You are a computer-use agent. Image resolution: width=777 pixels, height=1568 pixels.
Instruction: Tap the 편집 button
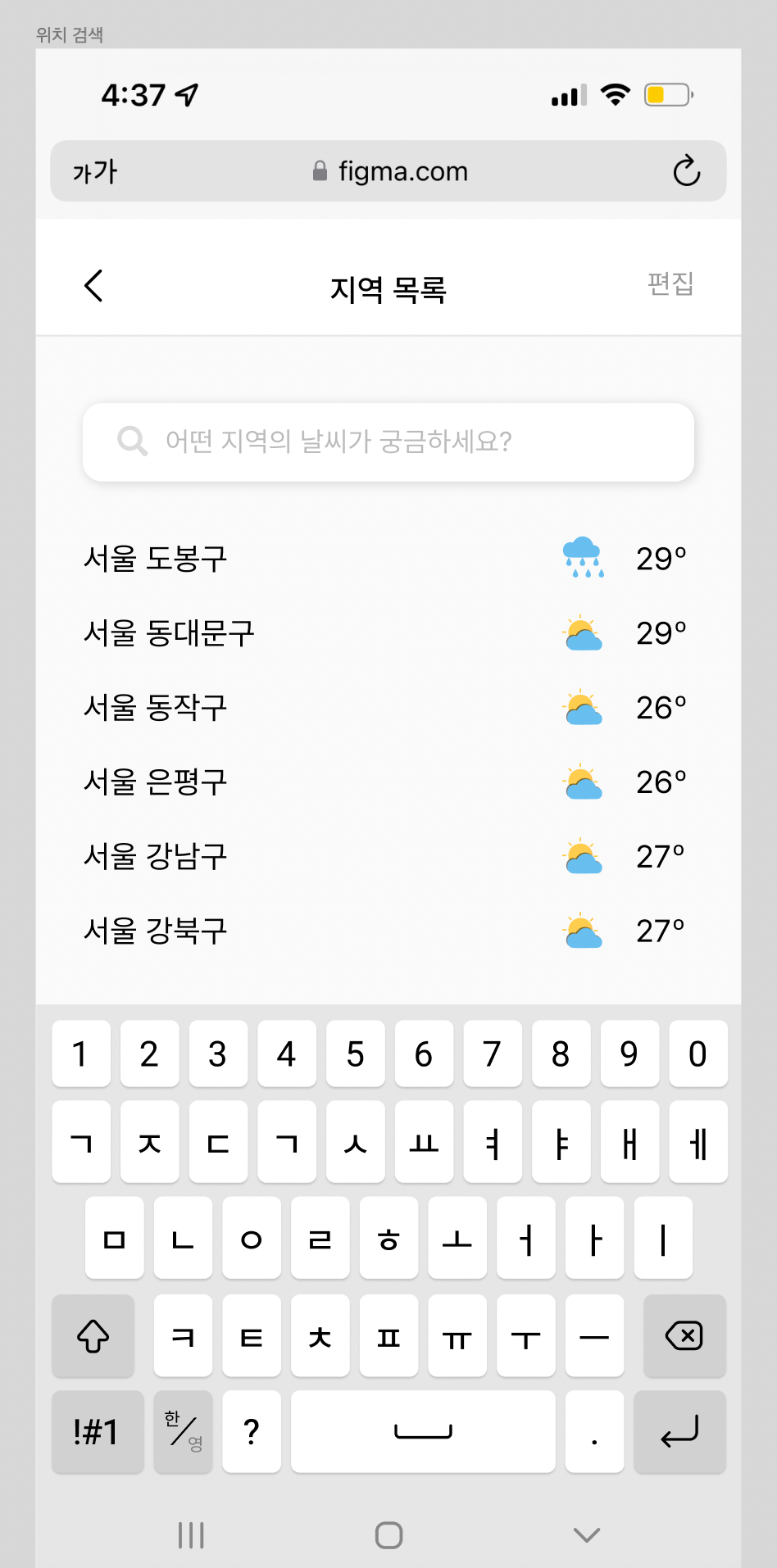pos(669,284)
